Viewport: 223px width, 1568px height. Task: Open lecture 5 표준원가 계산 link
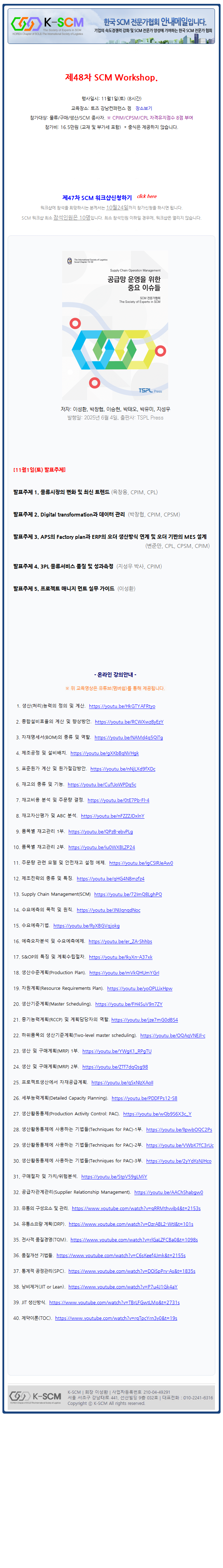[x=122, y=769]
